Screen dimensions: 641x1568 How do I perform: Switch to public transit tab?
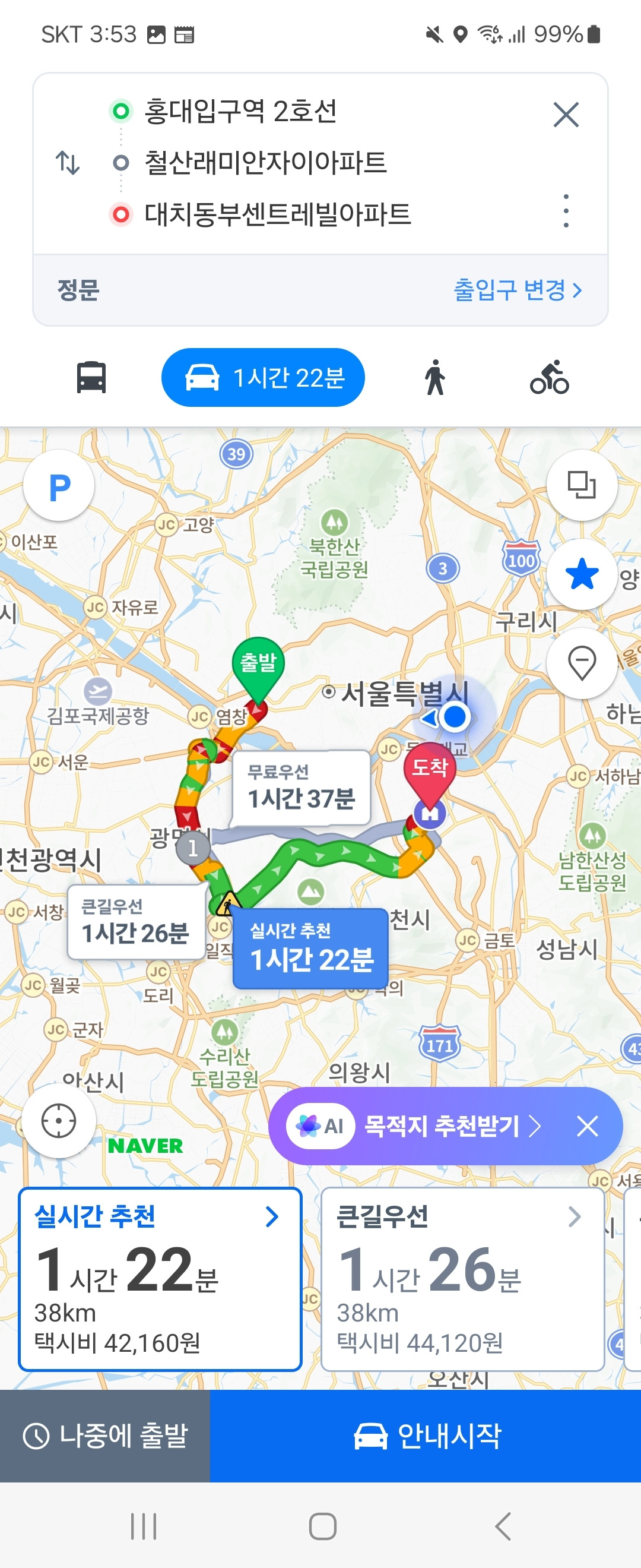click(91, 377)
